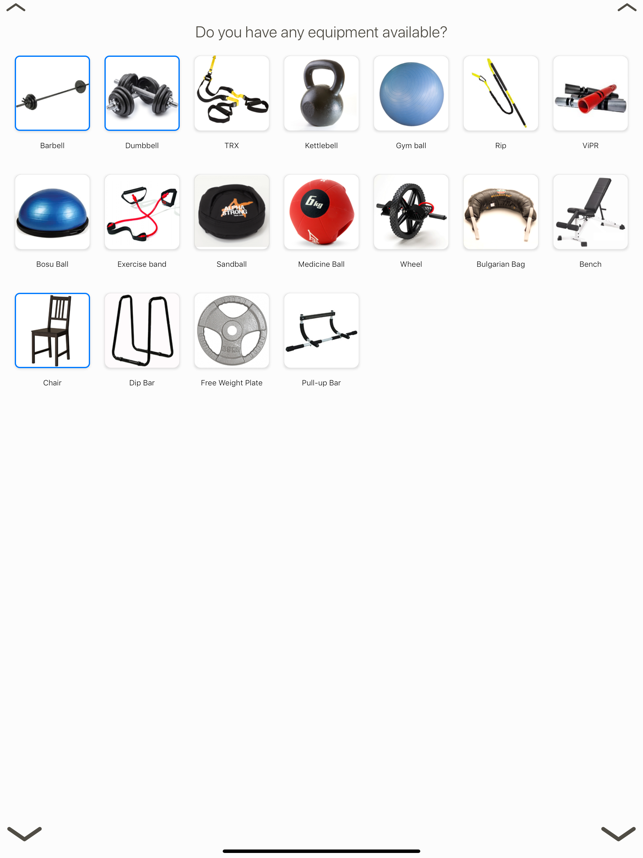Tap the top left up chevron

16,8
